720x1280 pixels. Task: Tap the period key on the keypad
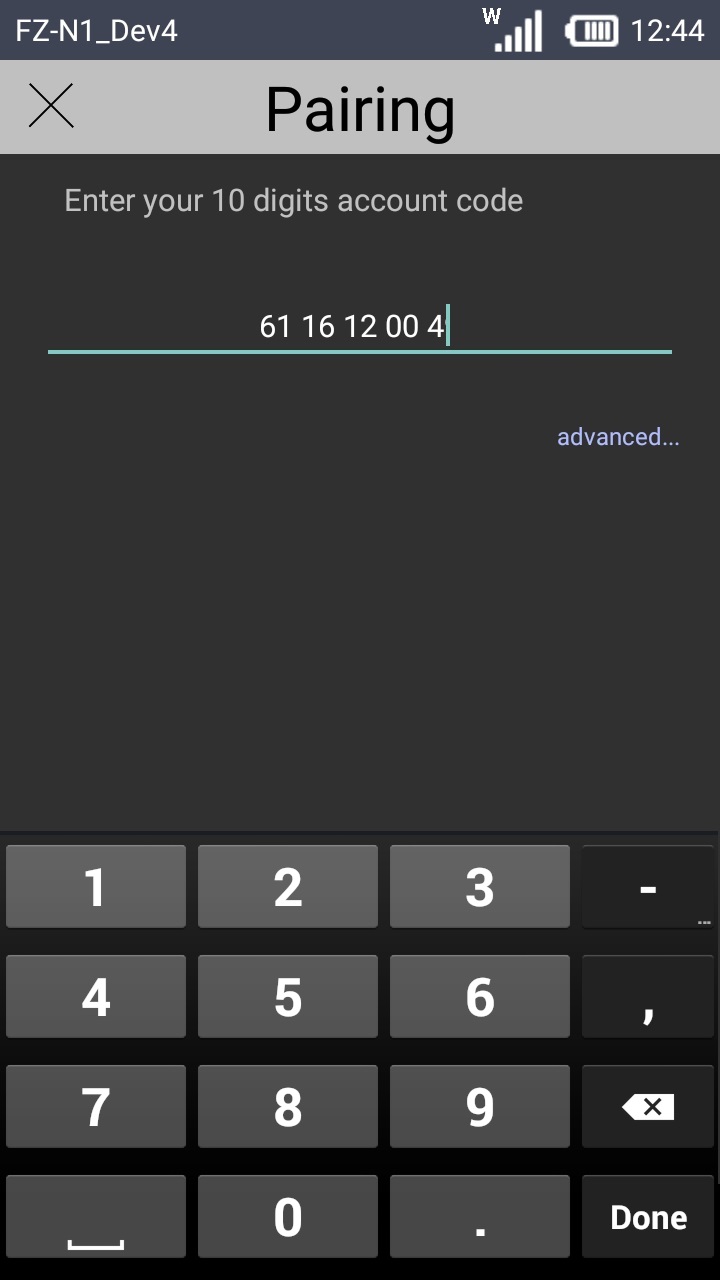click(479, 1216)
